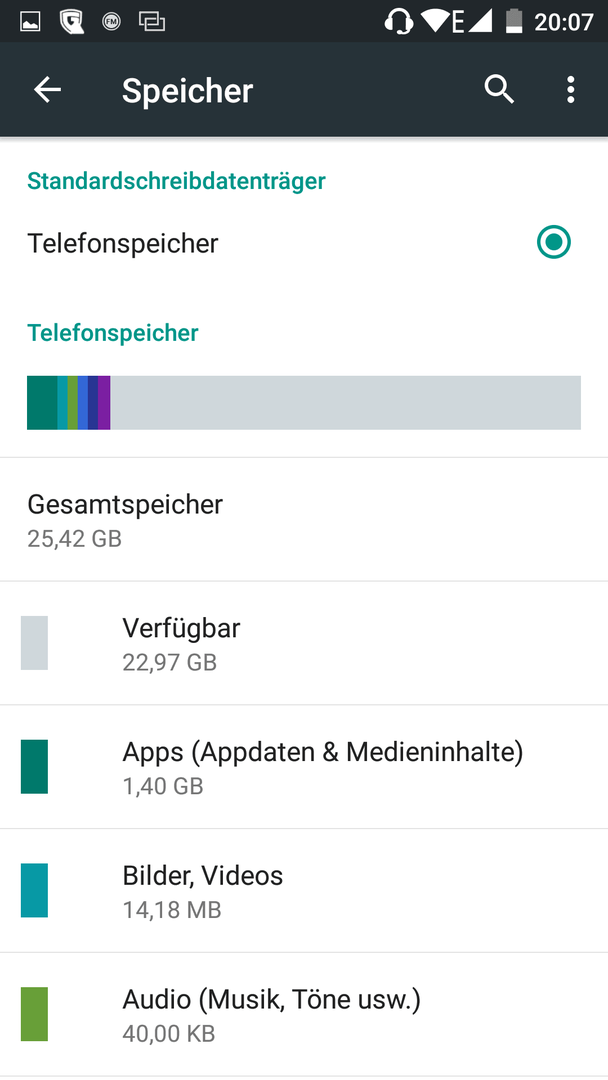This screenshot has height=1080, width=608.
Task: Open Apps (Appdaten & Medieninhalte) details
Action: 304,767
